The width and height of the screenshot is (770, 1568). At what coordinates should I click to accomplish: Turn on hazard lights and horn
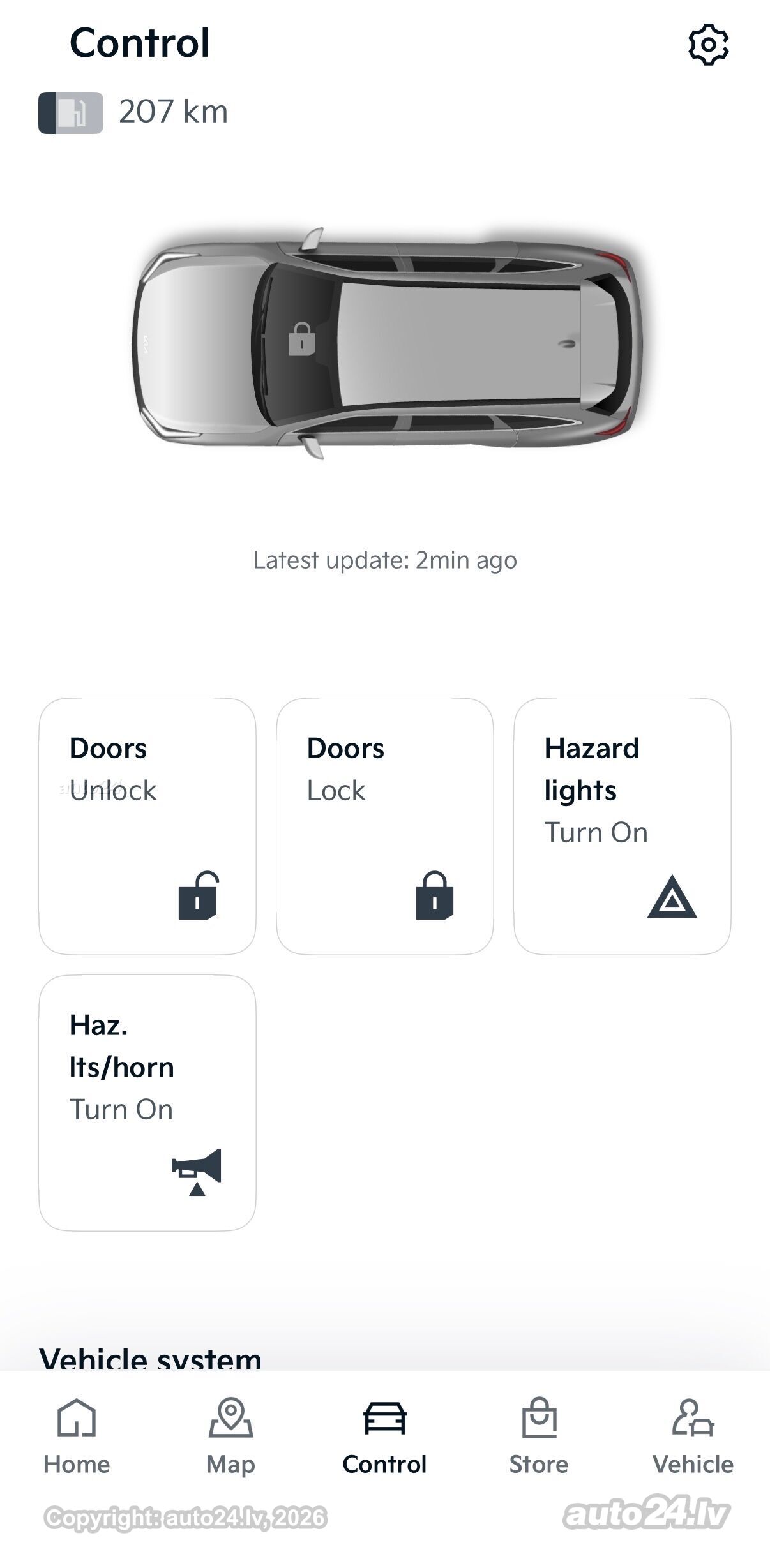coord(147,1103)
